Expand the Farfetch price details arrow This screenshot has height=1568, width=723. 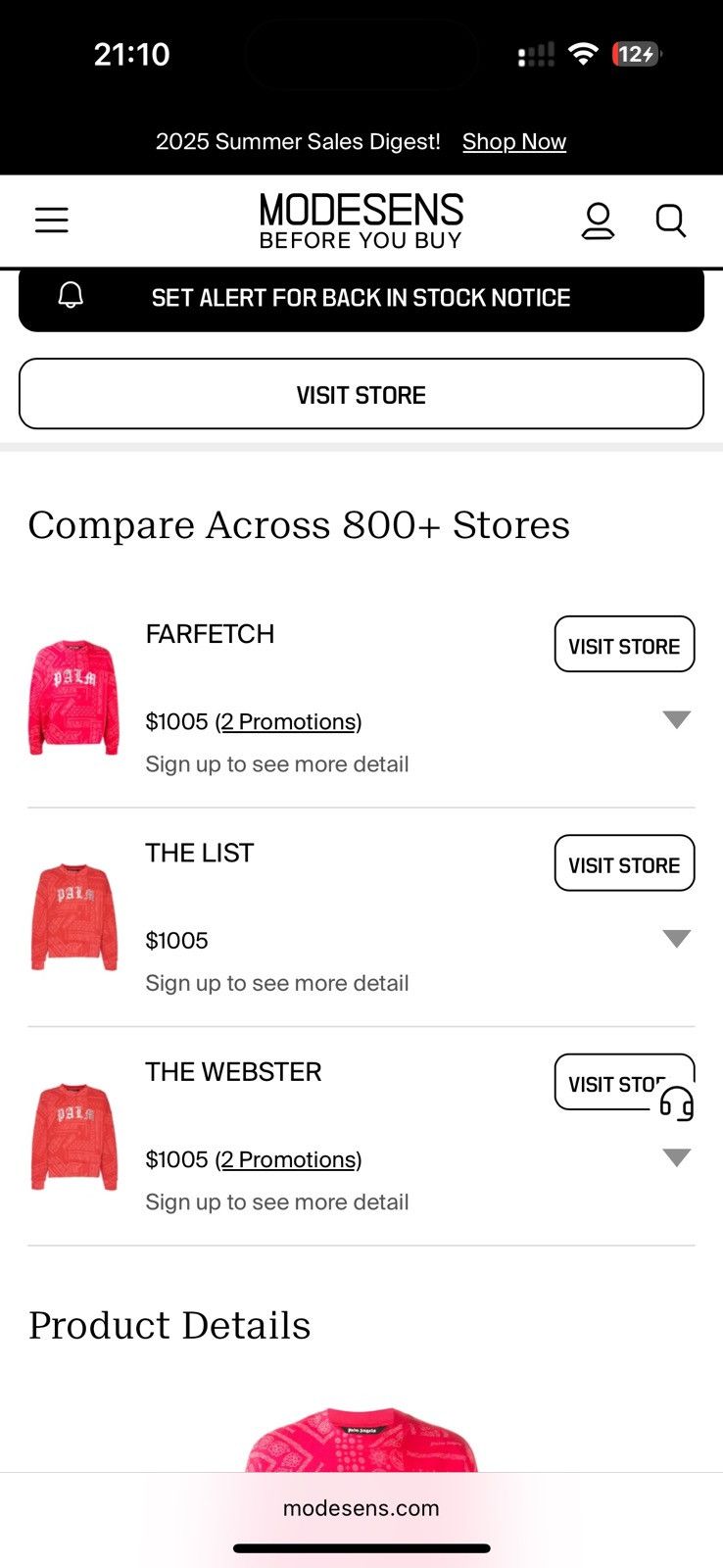click(x=677, y=719)
